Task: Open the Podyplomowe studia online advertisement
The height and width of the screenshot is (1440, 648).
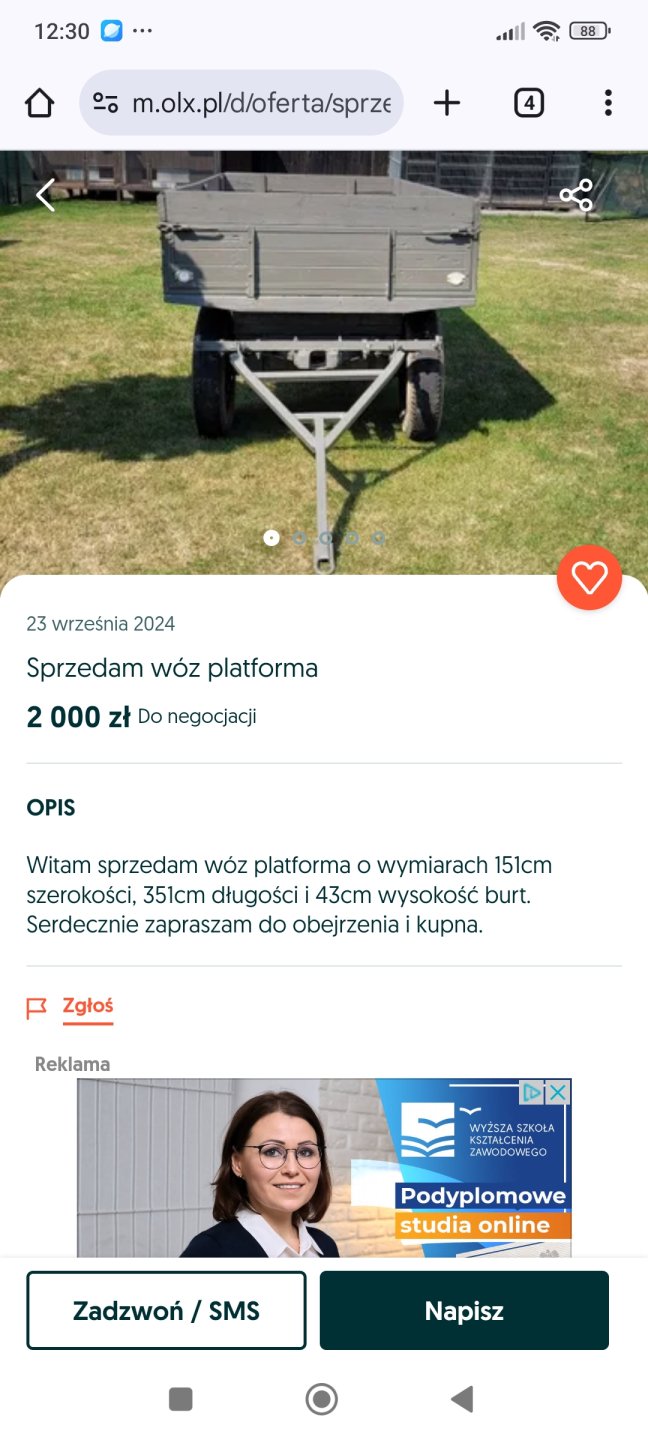Action: click(x=324, y=1170)
